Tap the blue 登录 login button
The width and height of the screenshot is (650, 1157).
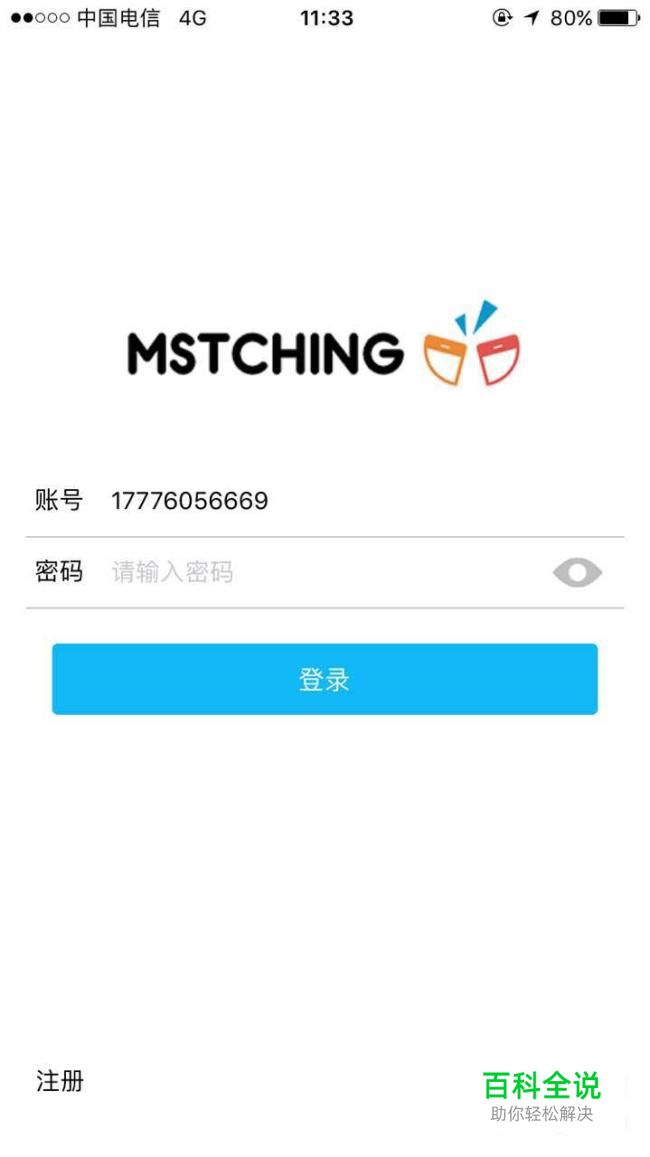click(324, 679)
